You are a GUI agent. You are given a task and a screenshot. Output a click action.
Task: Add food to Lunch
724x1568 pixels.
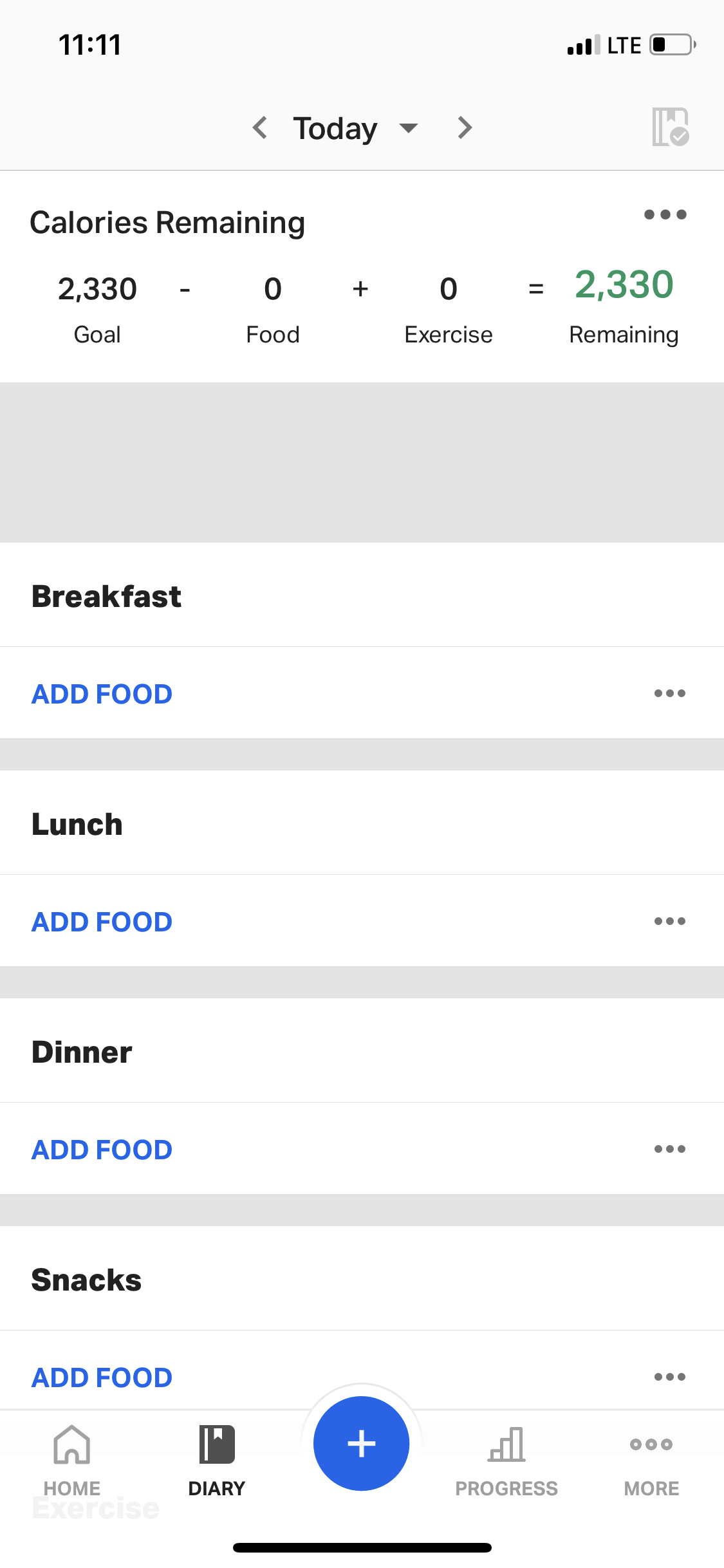click(x=102, y=922)
